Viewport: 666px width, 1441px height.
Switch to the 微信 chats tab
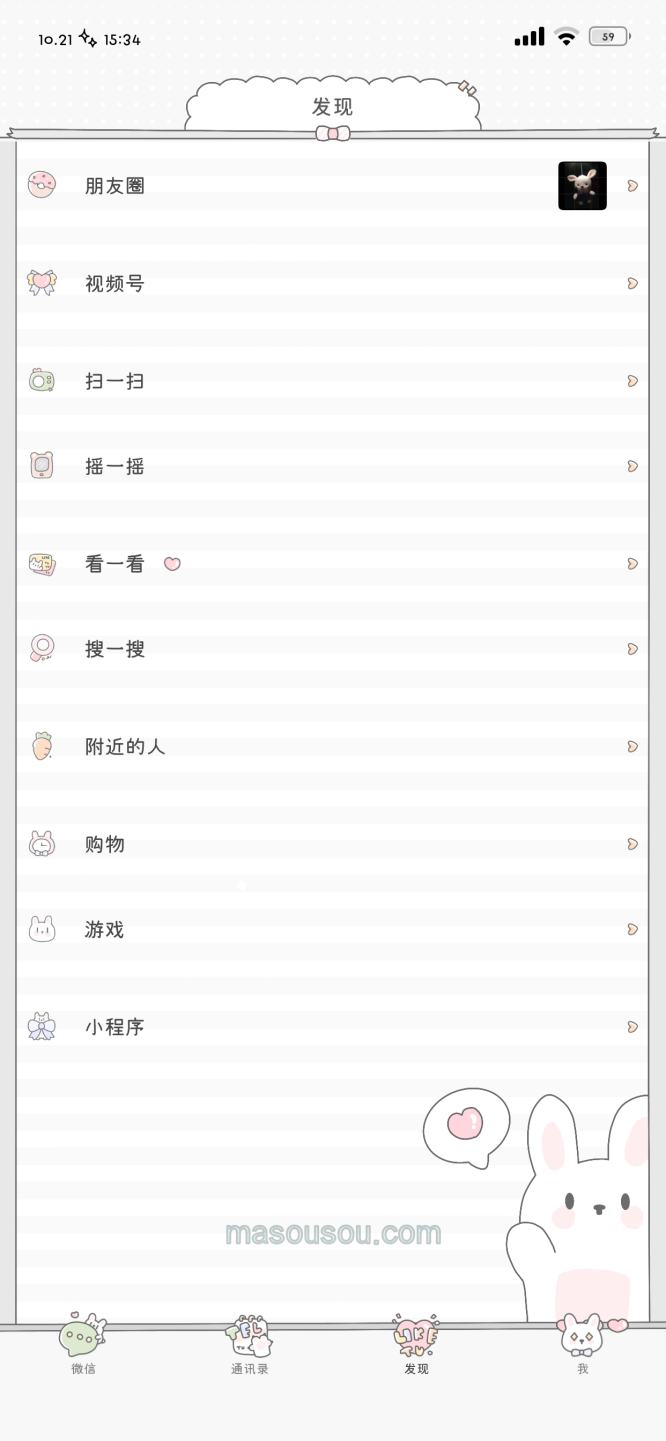83,1345
